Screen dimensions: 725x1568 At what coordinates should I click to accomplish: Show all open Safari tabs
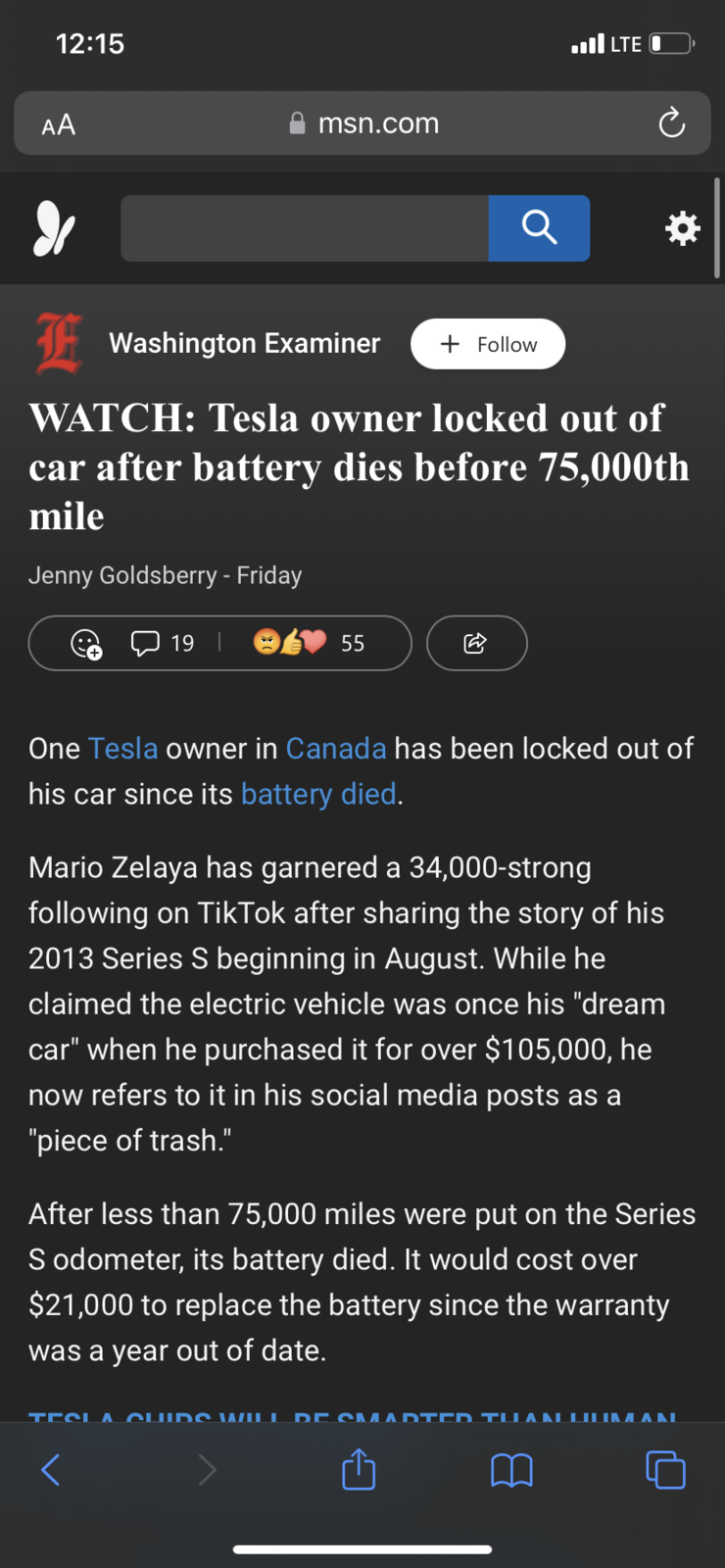(x=665, y=1469)
